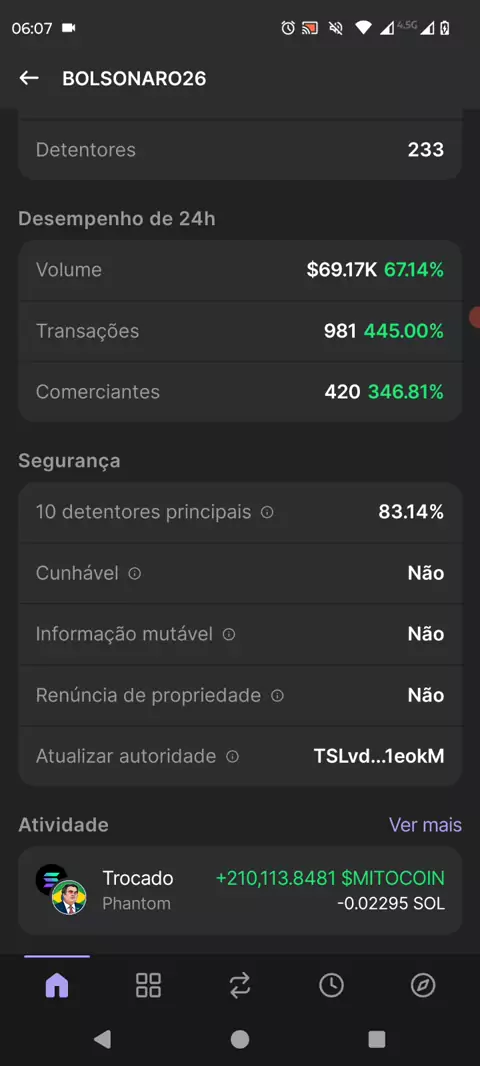Open the activity history tab

click(331, 984)
